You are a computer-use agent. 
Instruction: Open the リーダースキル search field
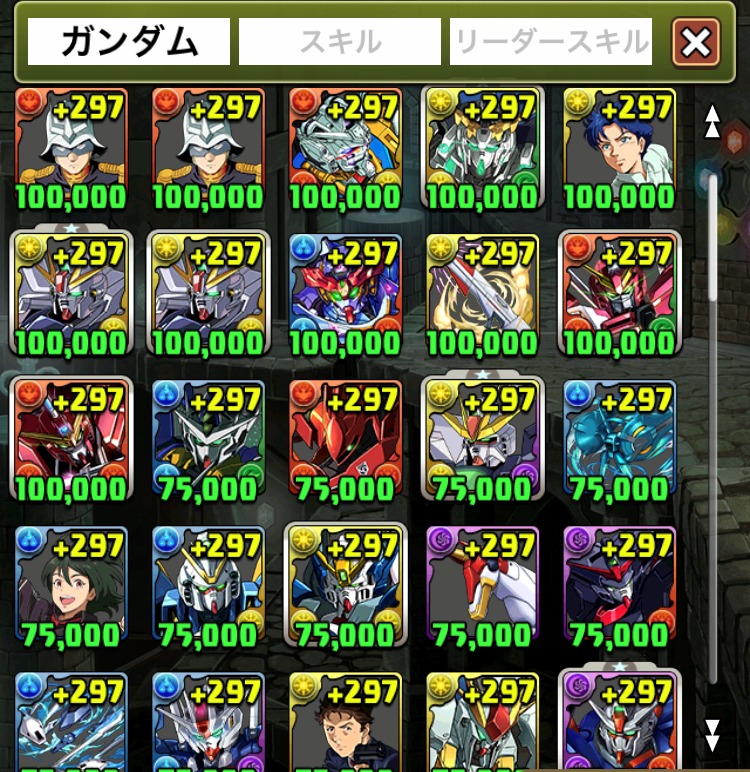click(x=551, y=42)
